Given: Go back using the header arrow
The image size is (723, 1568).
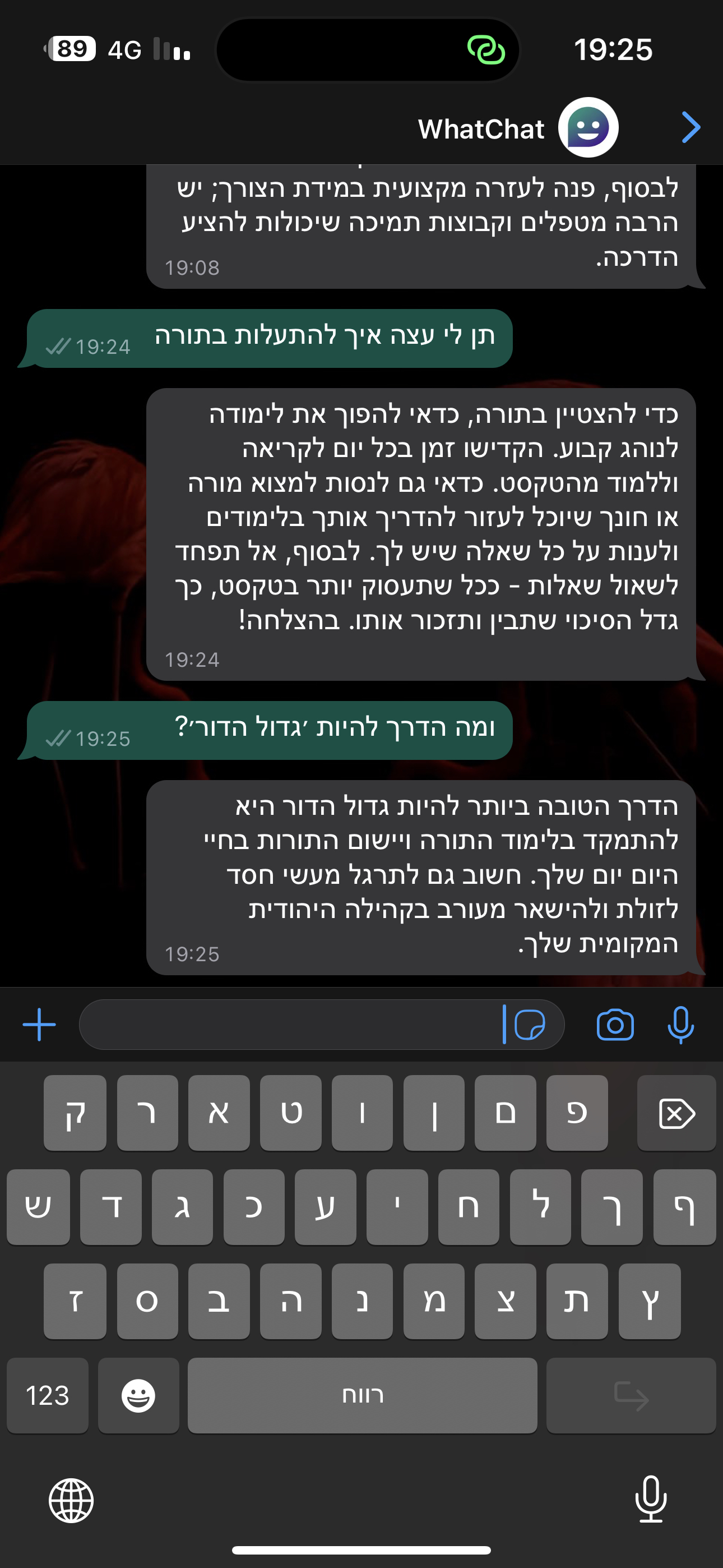Looking at the screenshot, I should click(690, 128).
